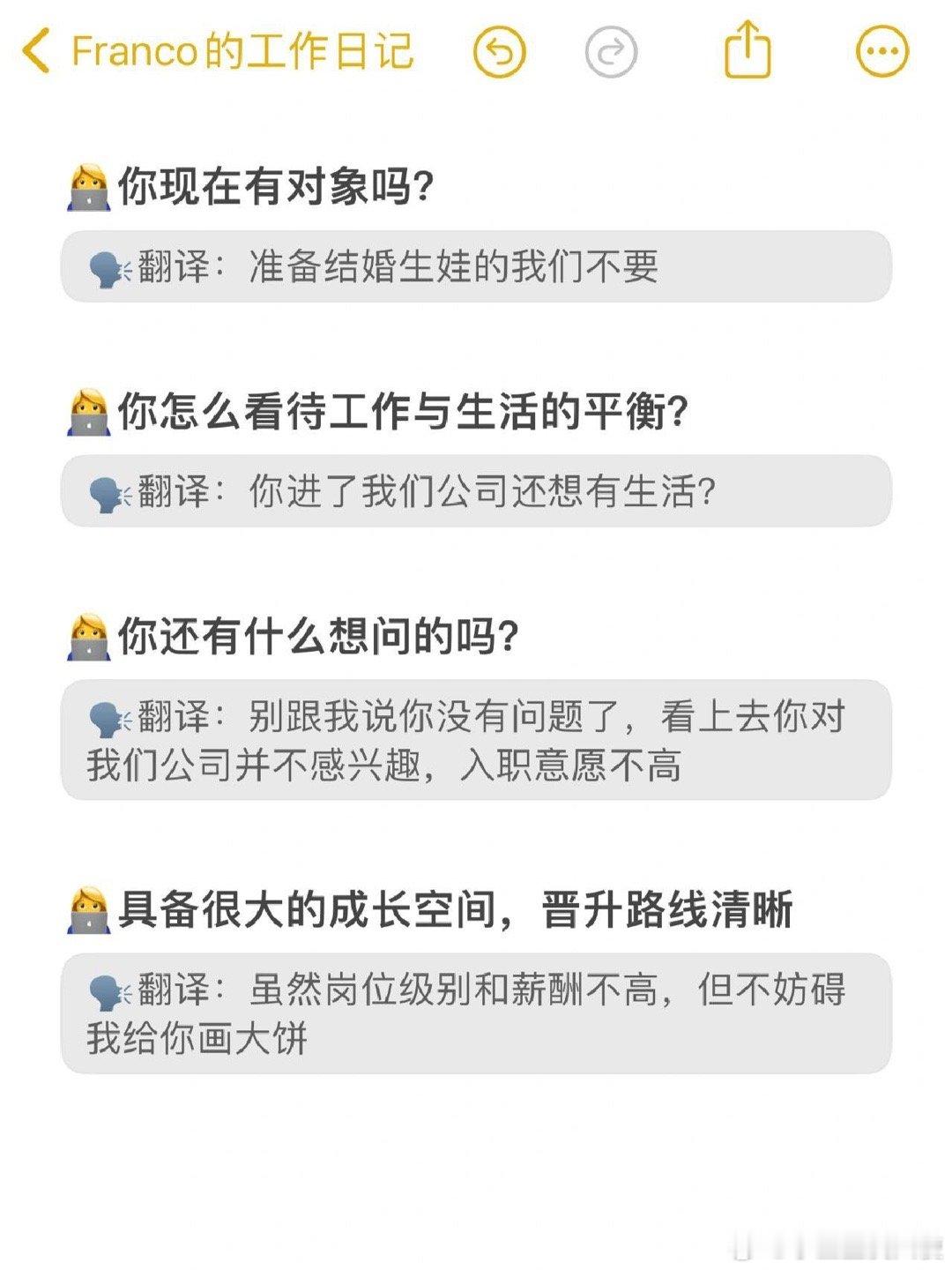Open the more options menu
This screenshot has height=1270, width=952.
881,51
